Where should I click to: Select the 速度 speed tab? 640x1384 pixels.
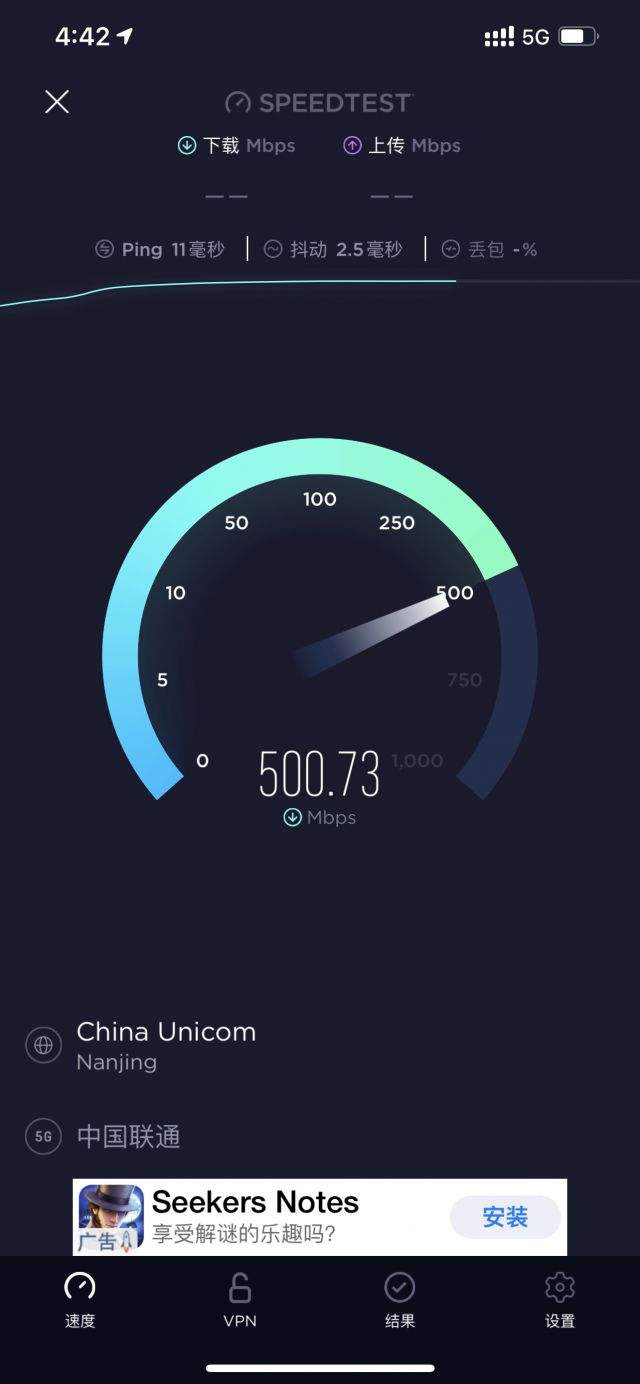80,1299
